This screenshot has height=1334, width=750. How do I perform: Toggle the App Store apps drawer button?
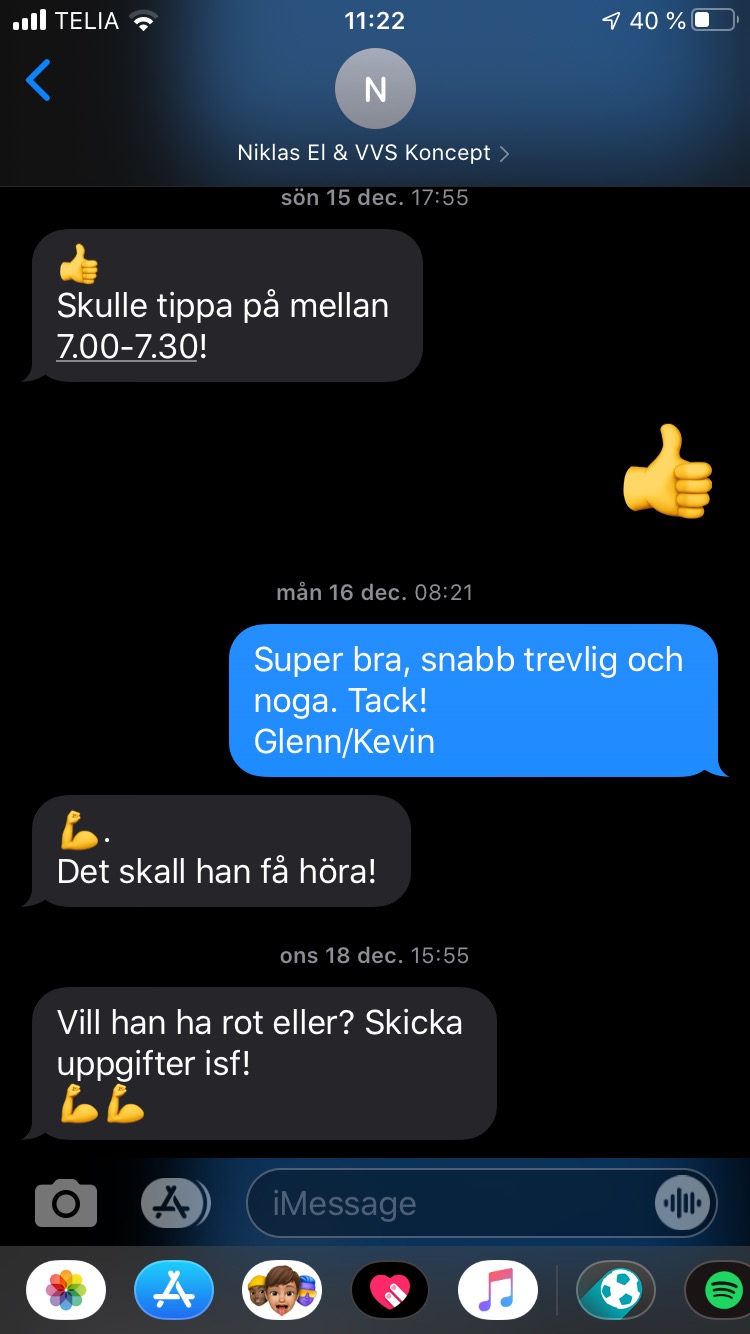[x=174, y=1203]
